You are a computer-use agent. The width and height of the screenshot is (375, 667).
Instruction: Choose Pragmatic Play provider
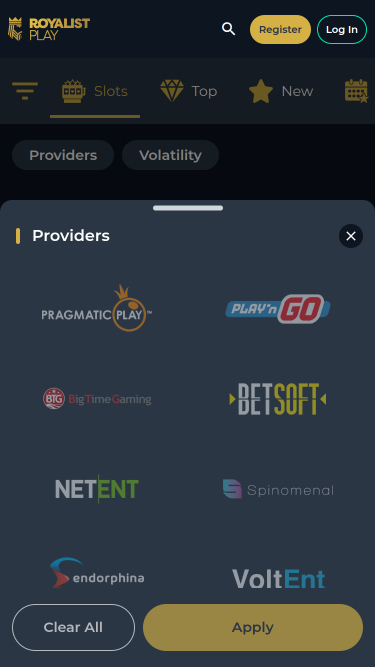tap(97, 308)
